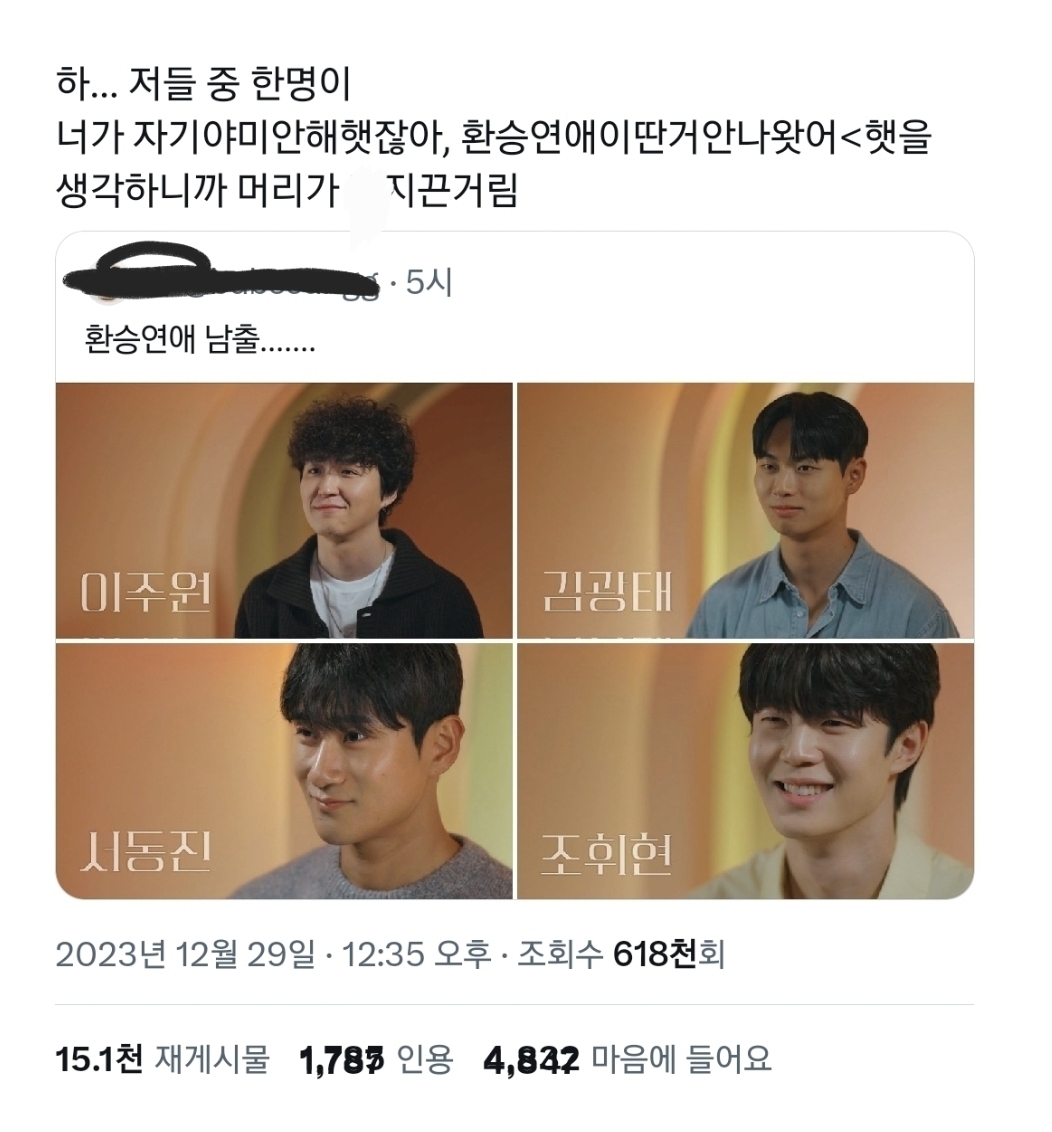Select the photo tile labeled 조휘현
The width and height of the screenshot is (1052, 1132).
(745, 770)
